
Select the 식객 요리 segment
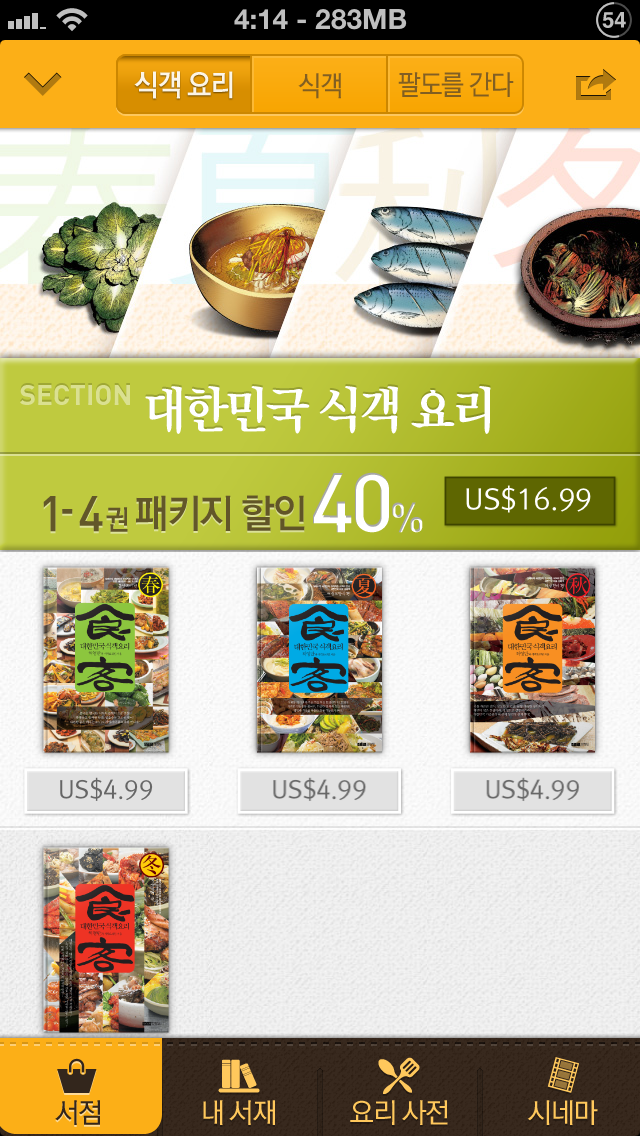point(184,85)
